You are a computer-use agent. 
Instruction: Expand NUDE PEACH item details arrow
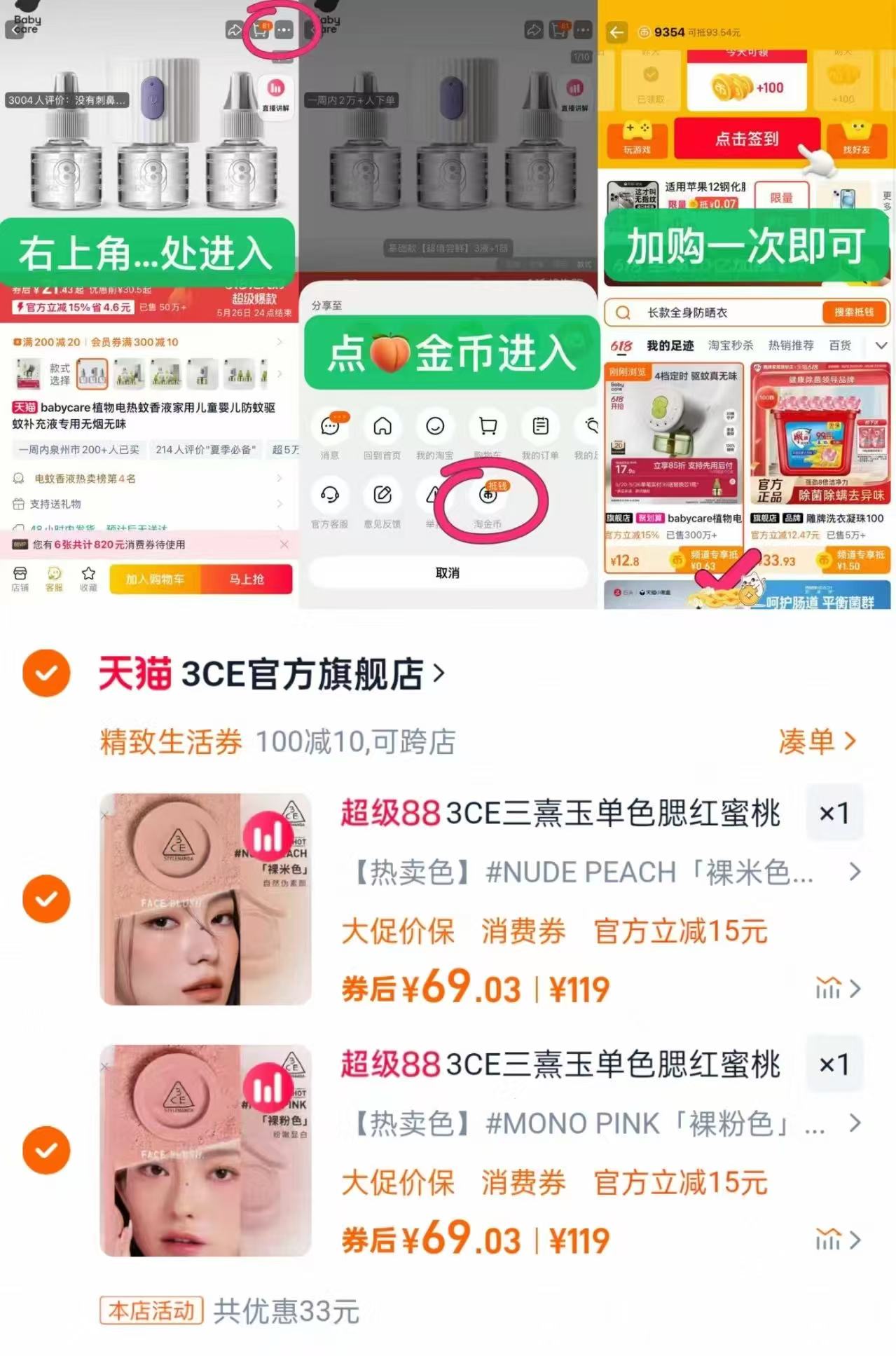pyautogui.click(x=855, y=873)
